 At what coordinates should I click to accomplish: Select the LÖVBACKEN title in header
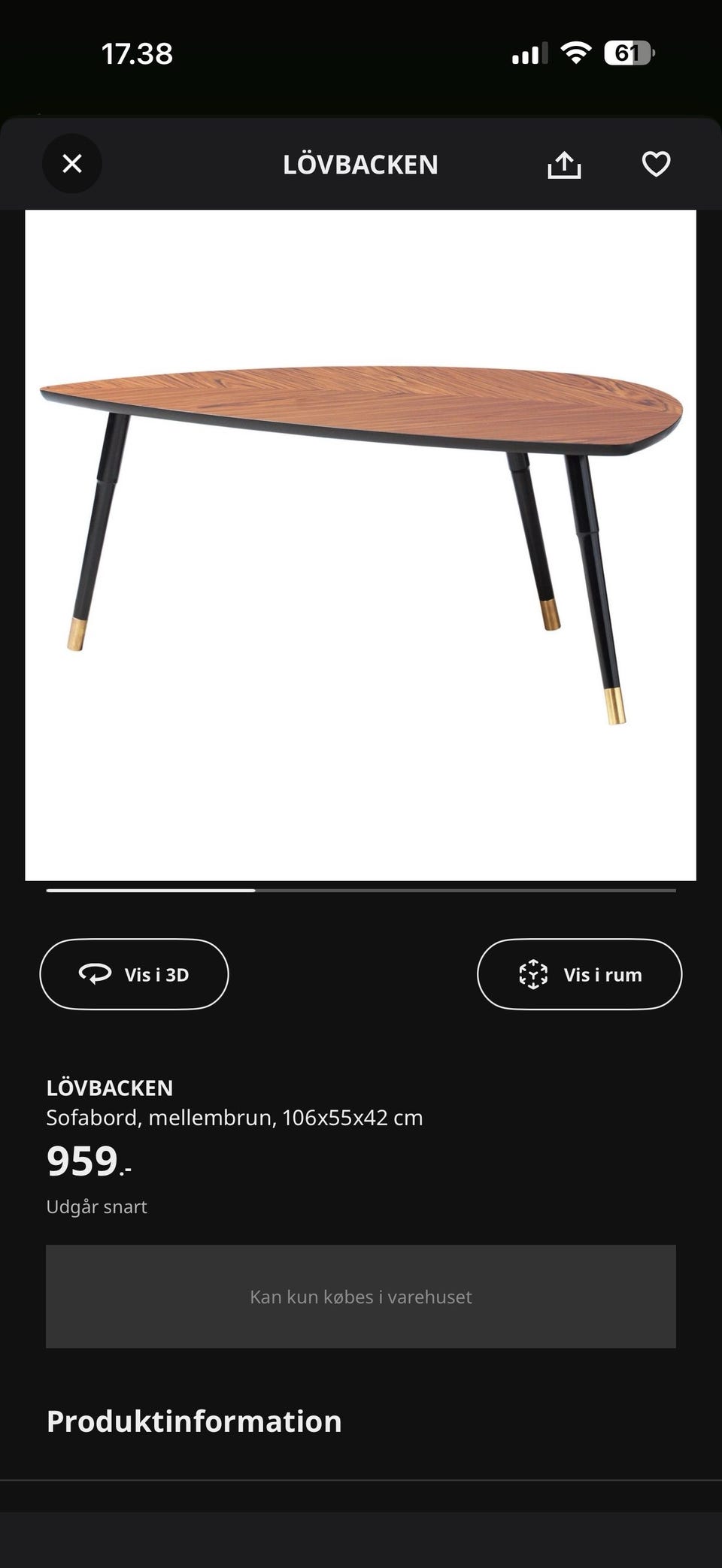click(361, 164)
